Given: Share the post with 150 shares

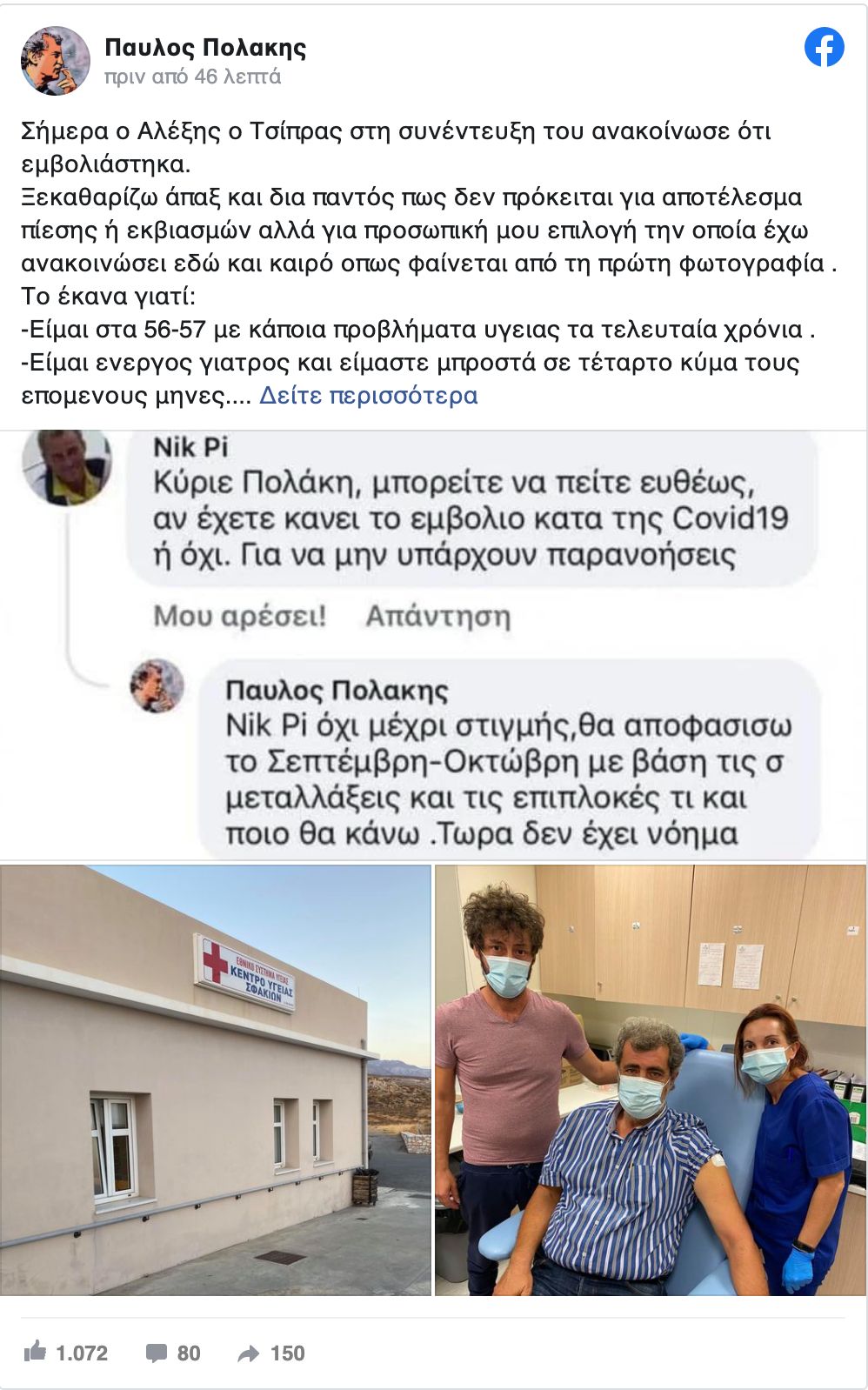Looking at the screenshot, I should (x=270, y=1353).
